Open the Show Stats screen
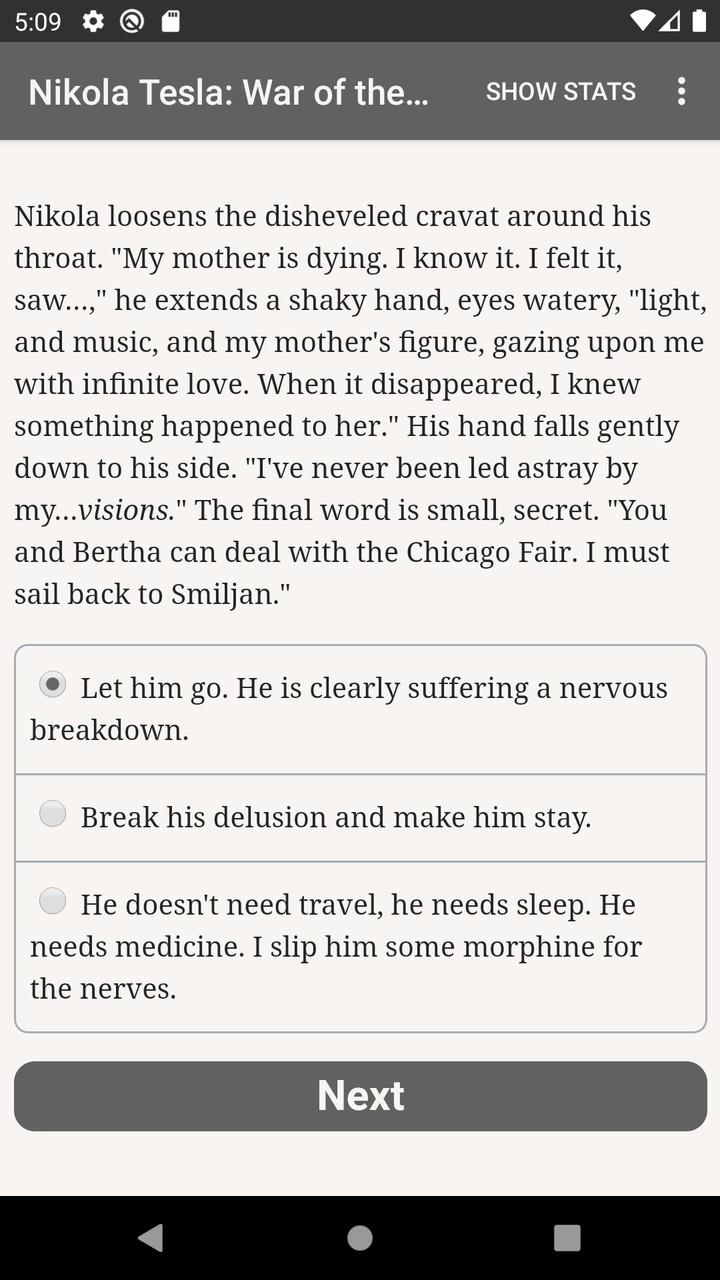The image size is (720, 1280). pyautogui.click(x=560, y=91)
